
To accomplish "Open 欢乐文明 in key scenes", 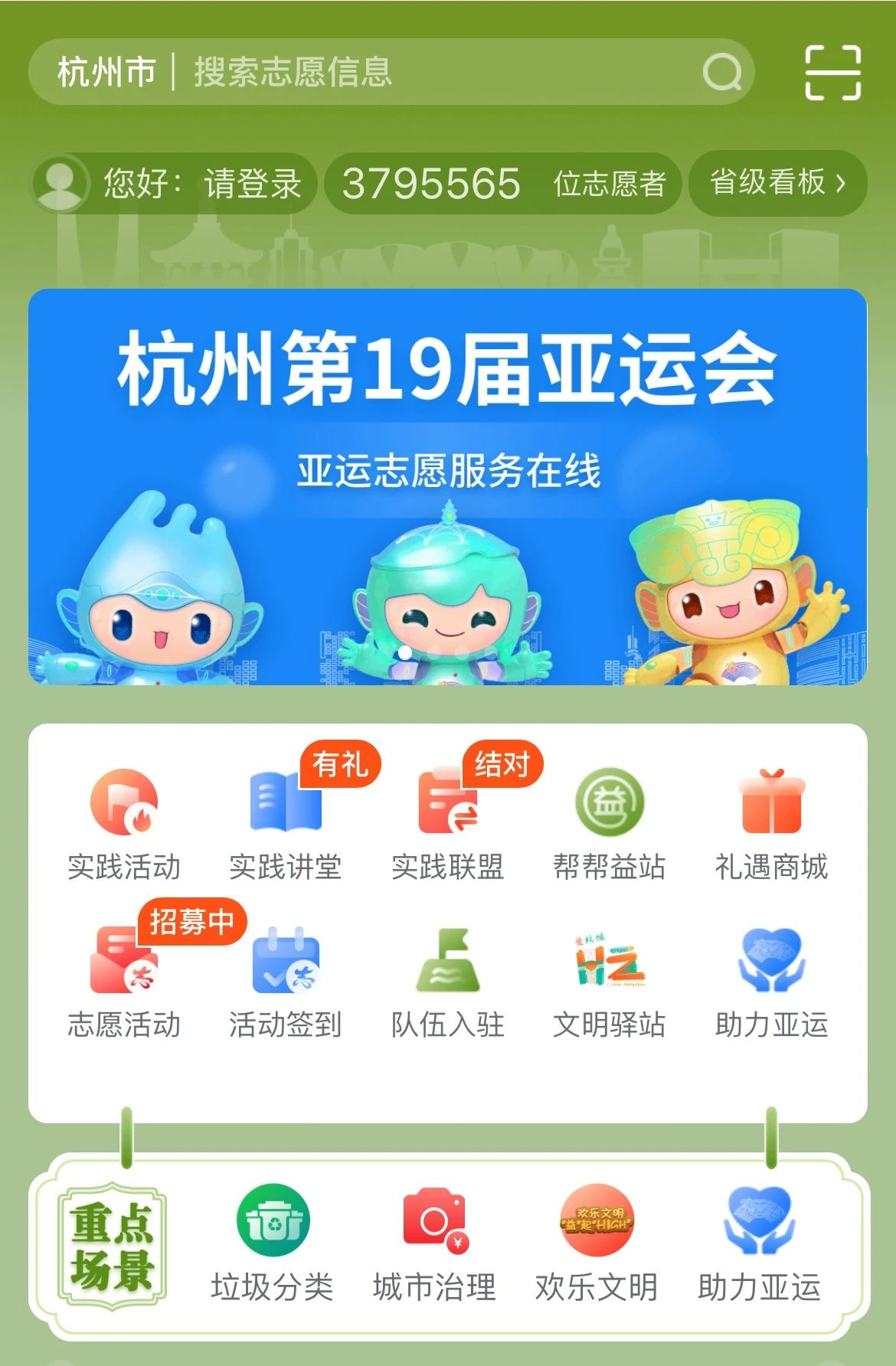I will click(597, 1245).
